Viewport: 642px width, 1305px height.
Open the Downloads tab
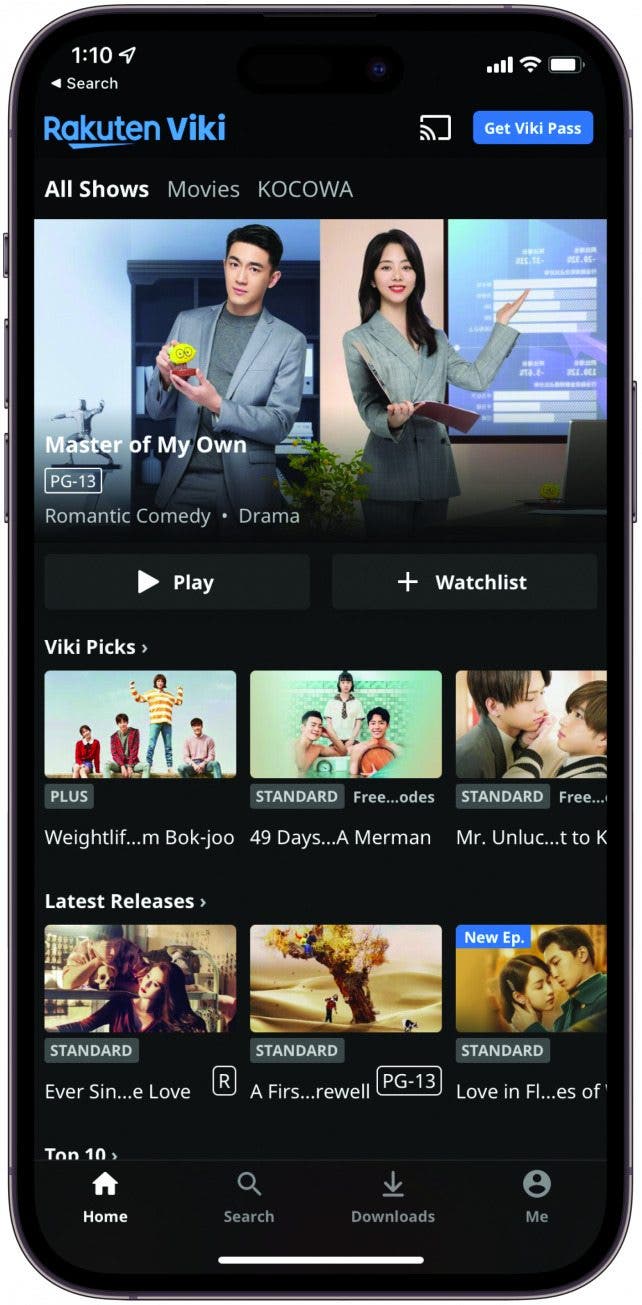pos(393,1198)
